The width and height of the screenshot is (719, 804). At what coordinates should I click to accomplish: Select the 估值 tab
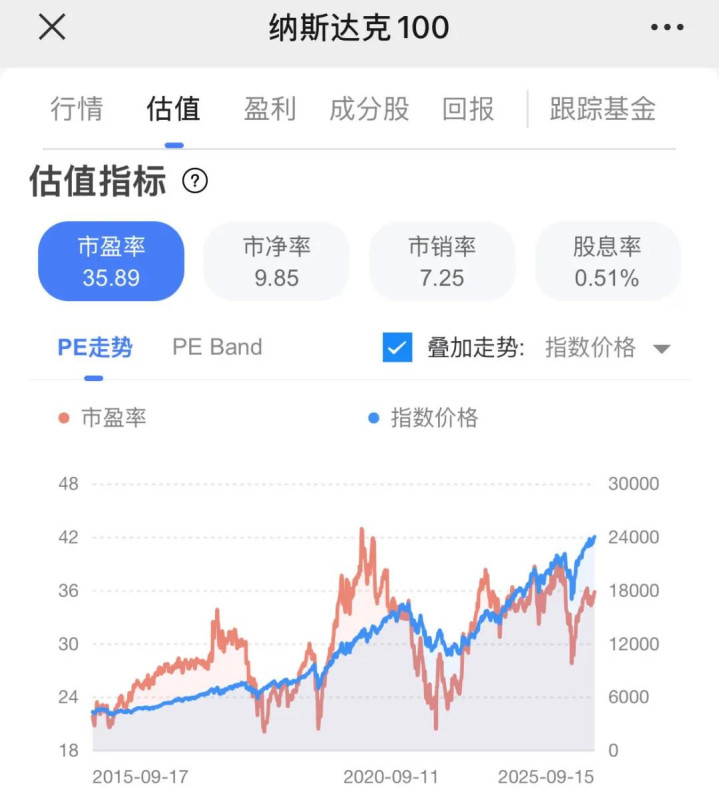[x=173, y=109]
